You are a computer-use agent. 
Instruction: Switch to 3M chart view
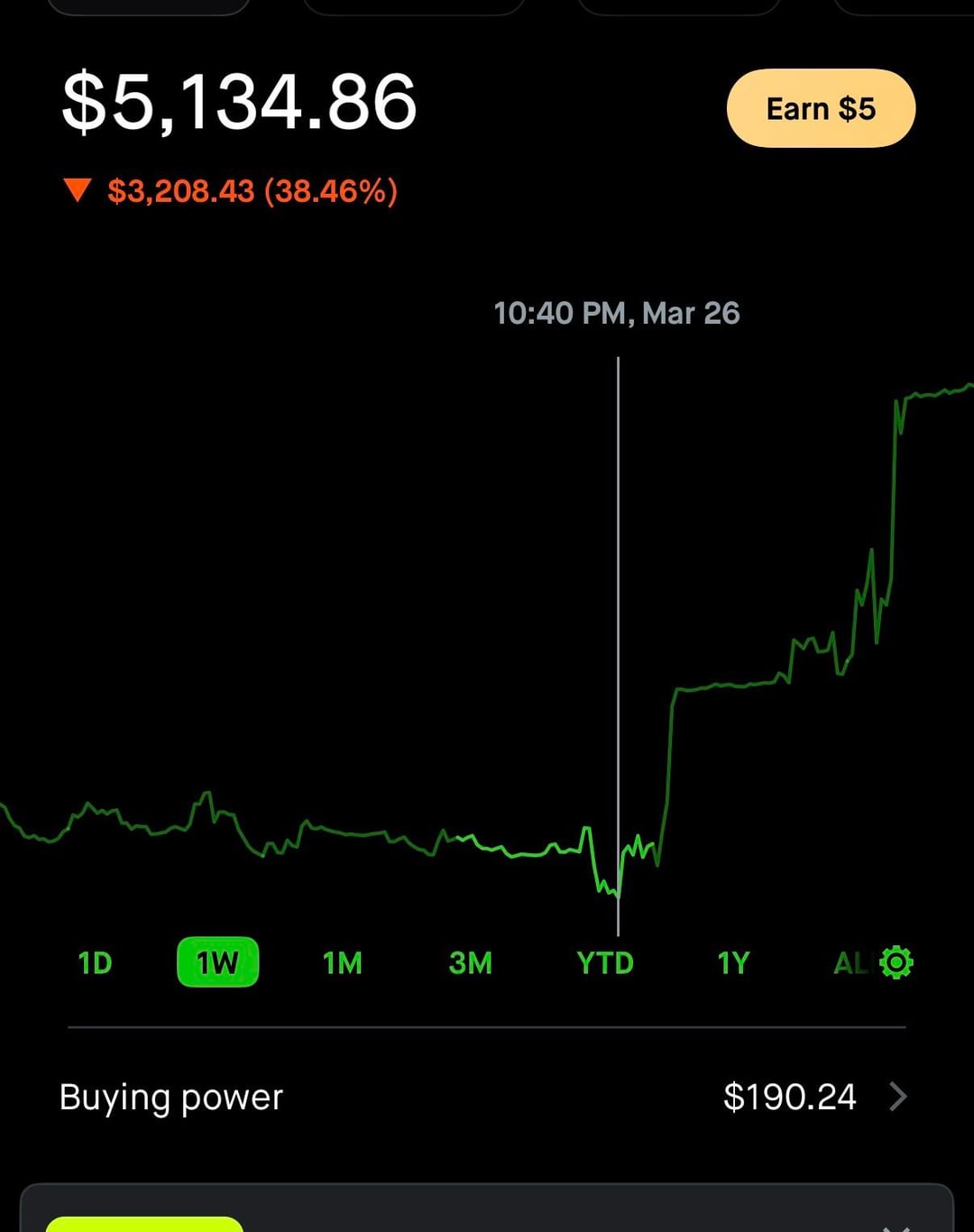pos(470,963)
